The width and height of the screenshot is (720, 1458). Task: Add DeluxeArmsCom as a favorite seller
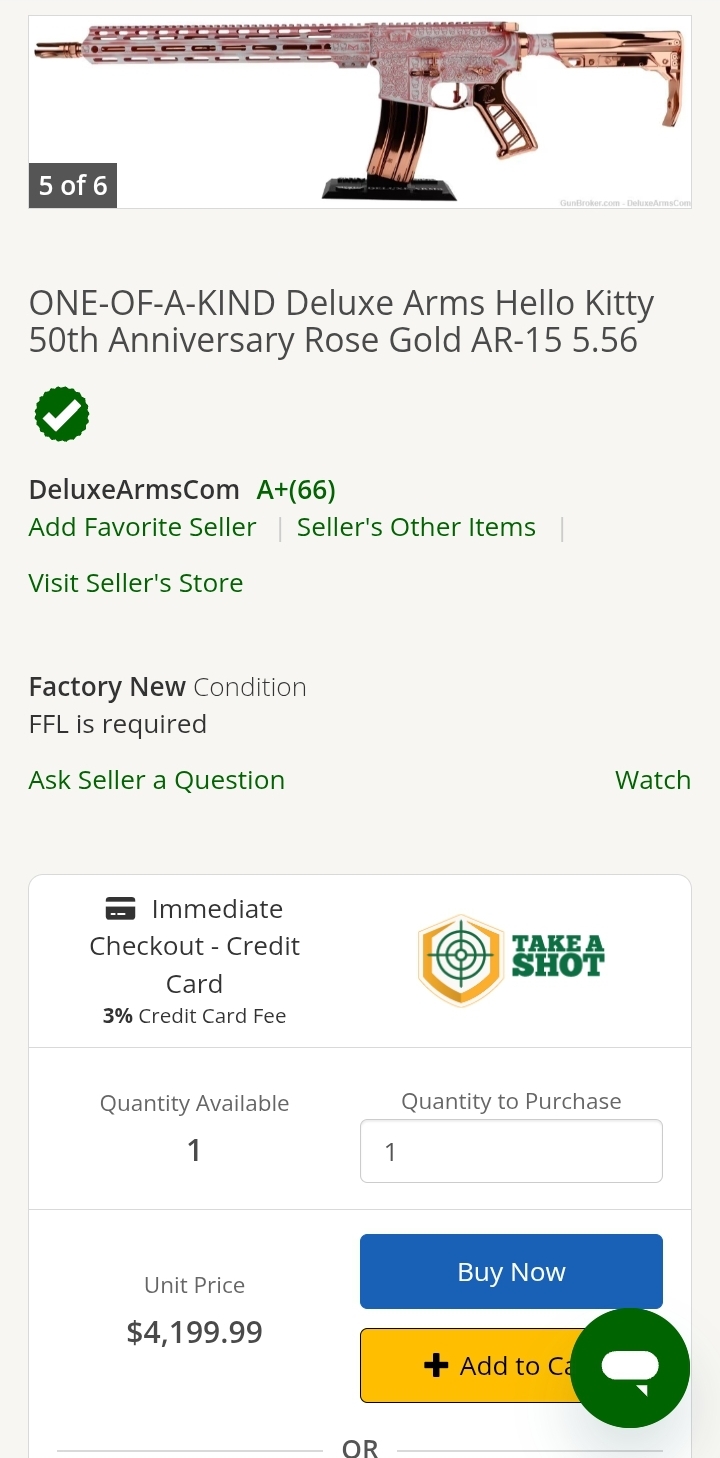(x=142, y=527)
